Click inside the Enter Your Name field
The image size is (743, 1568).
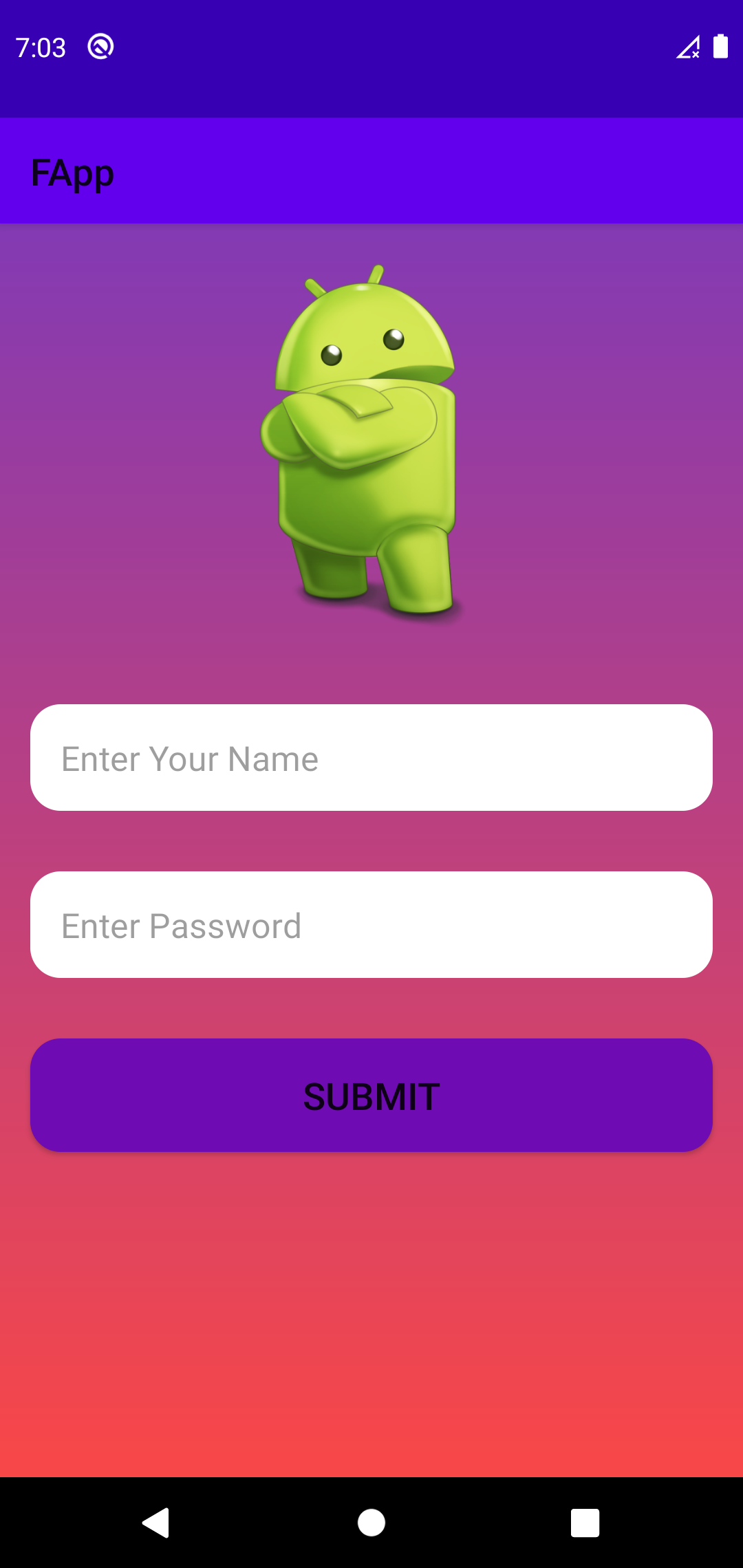tap(371, 757)
